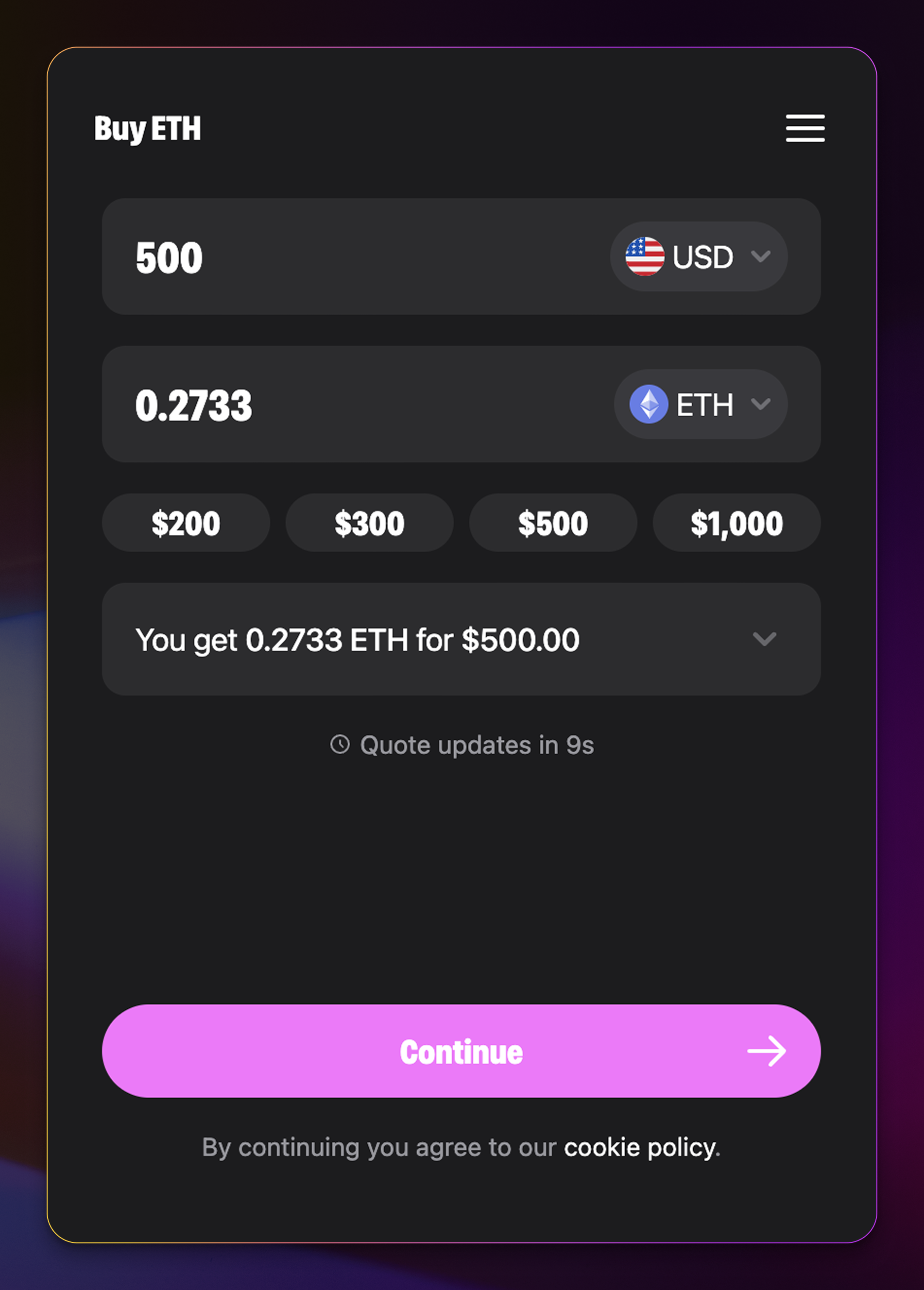Set amount to $1,000
This screenshot has height=1290, width=924.
[736, 523]
